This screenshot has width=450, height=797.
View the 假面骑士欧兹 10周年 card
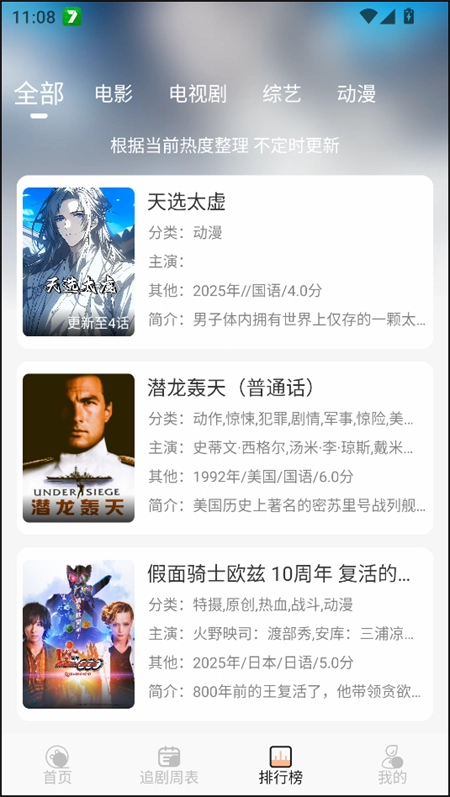(225, 634)
